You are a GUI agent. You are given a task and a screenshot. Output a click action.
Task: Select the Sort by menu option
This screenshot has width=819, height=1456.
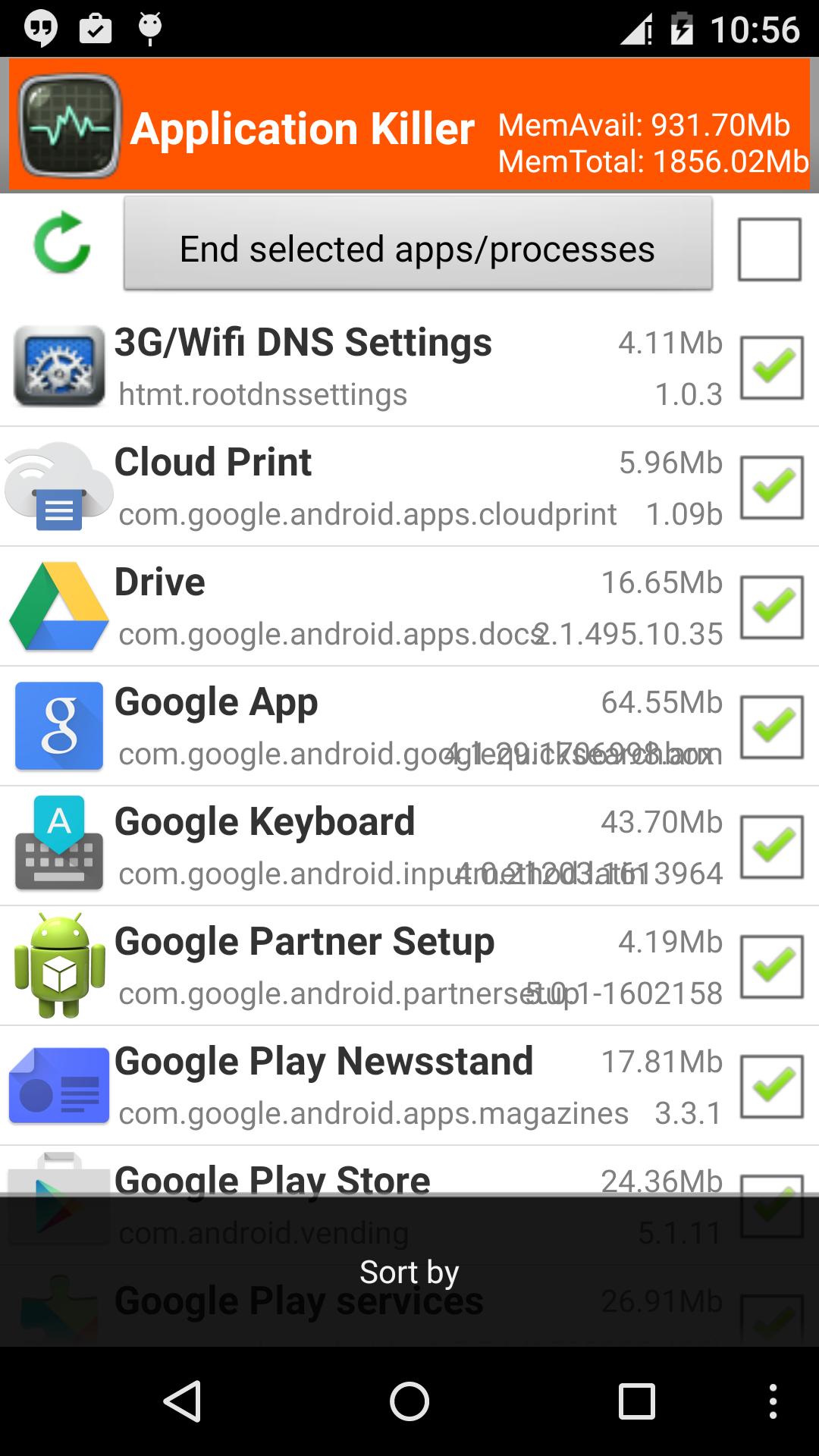click(x=409, y=1271)
